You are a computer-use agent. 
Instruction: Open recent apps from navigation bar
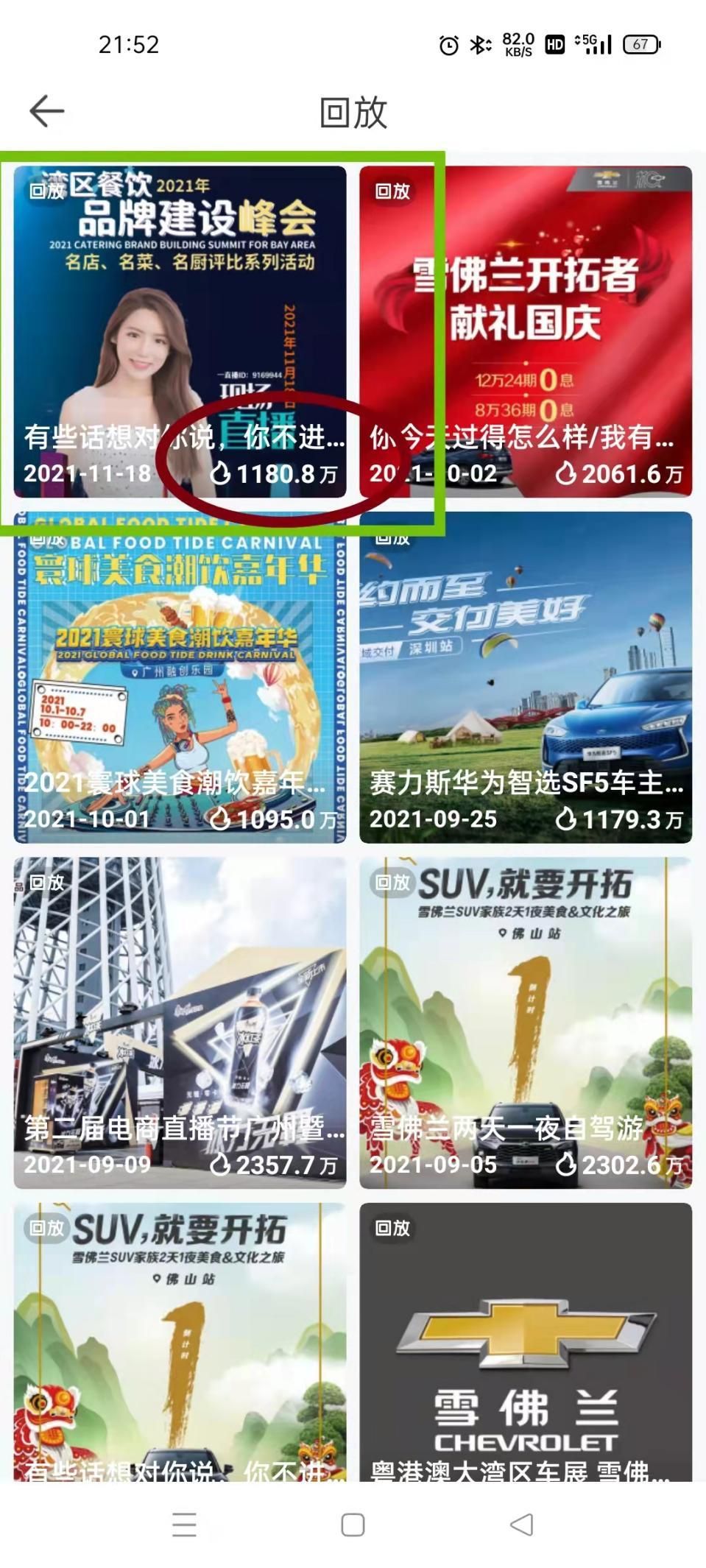[x=184, y=1525]
